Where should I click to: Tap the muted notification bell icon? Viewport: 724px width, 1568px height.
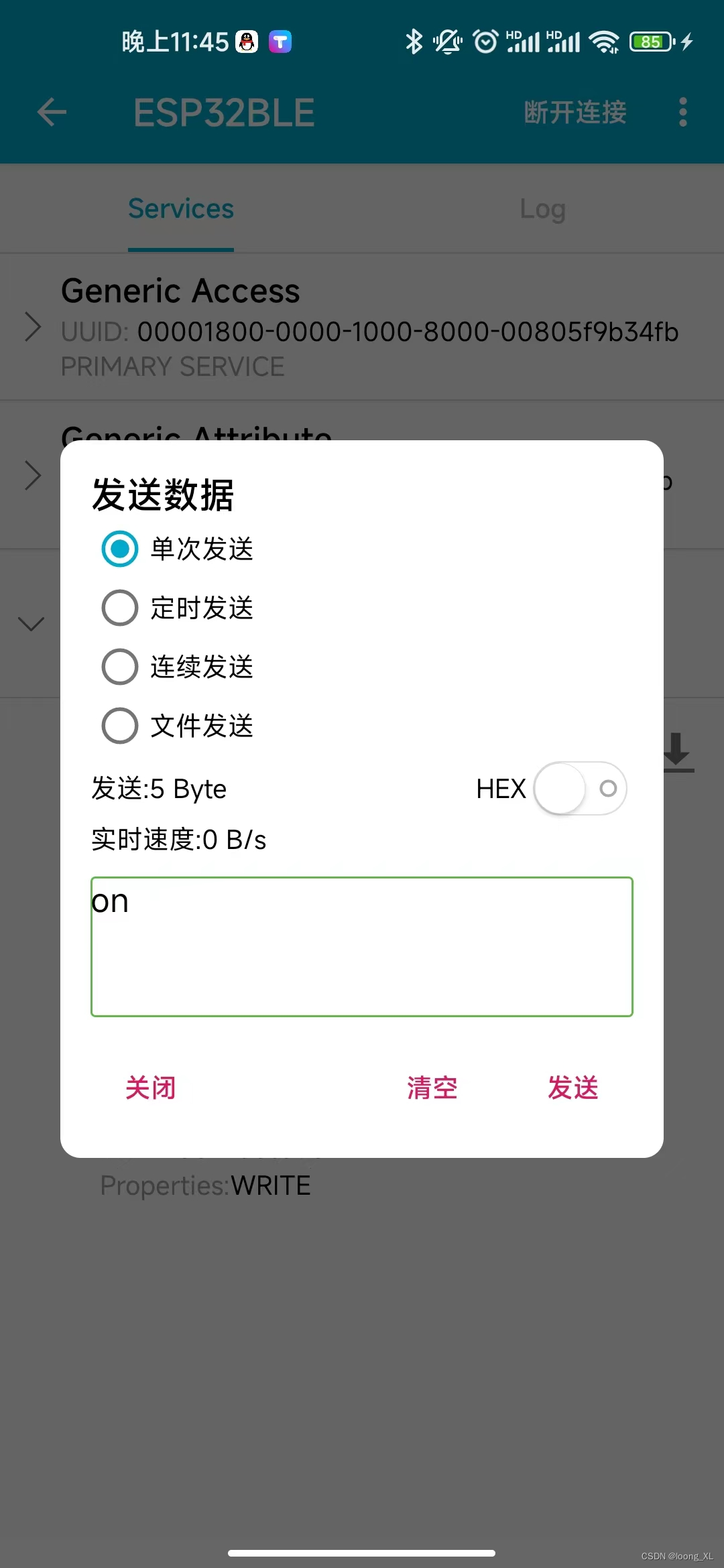tap(448, 42)
